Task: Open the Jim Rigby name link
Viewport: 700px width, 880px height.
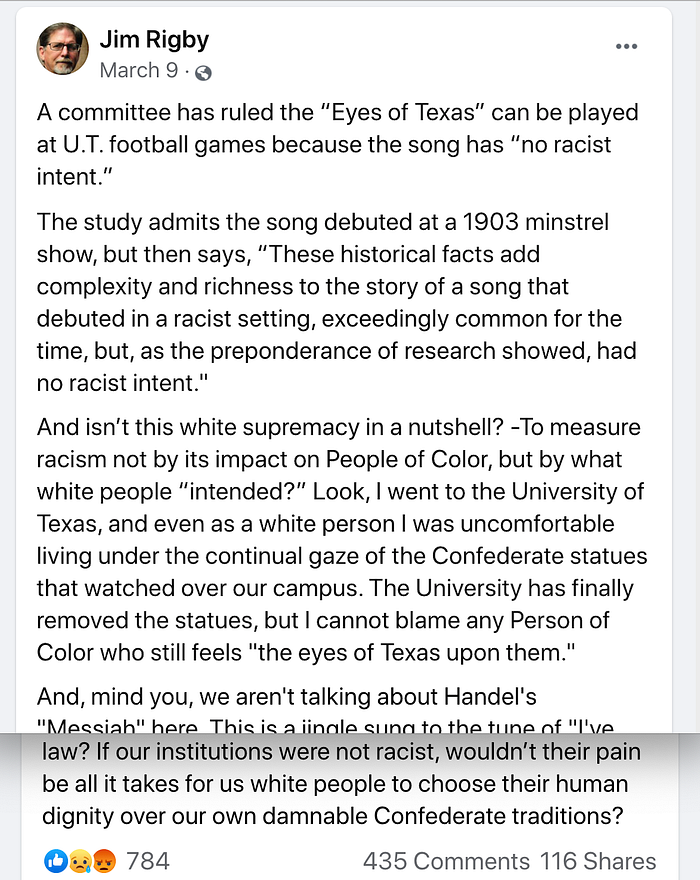Action: point(154,40)
